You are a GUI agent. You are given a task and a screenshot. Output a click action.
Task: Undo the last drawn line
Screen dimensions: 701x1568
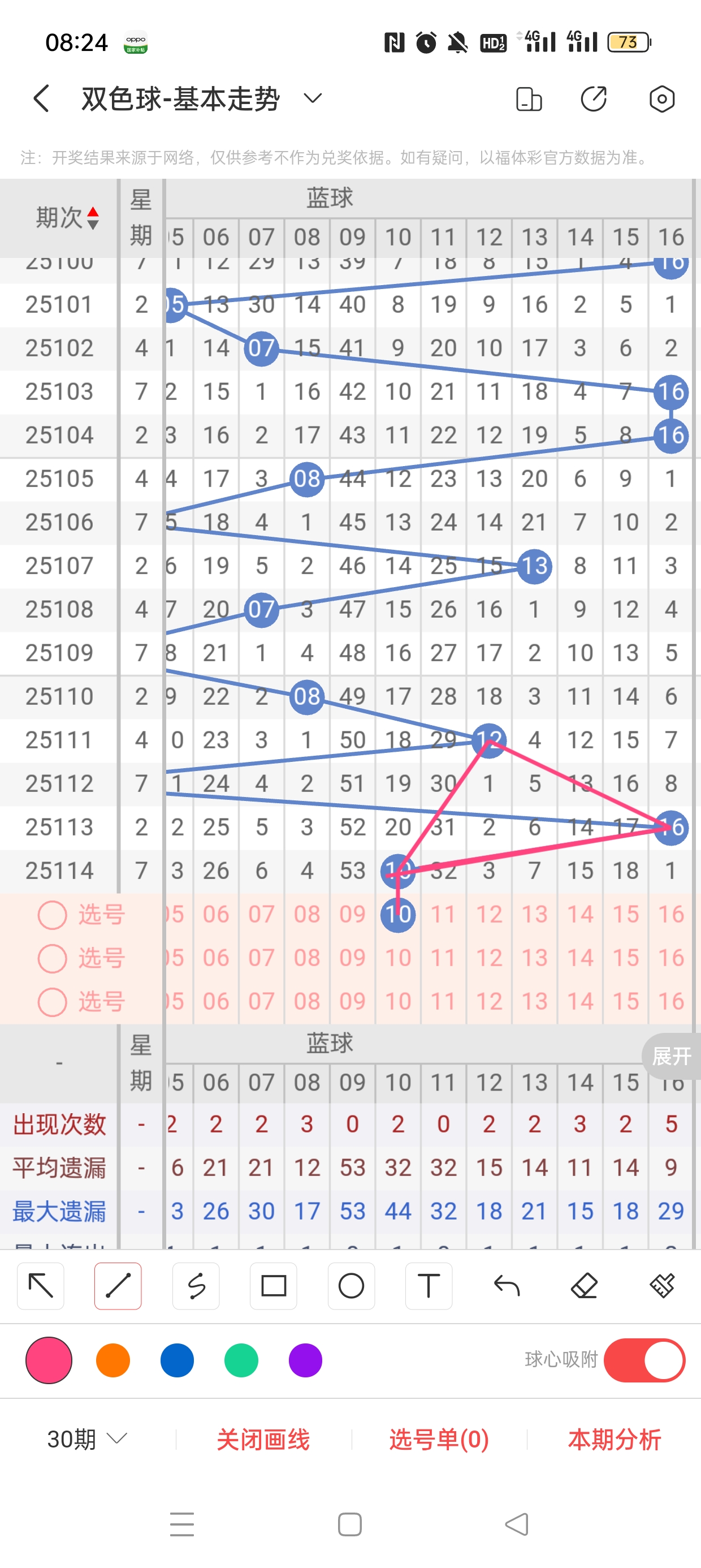507,1286
